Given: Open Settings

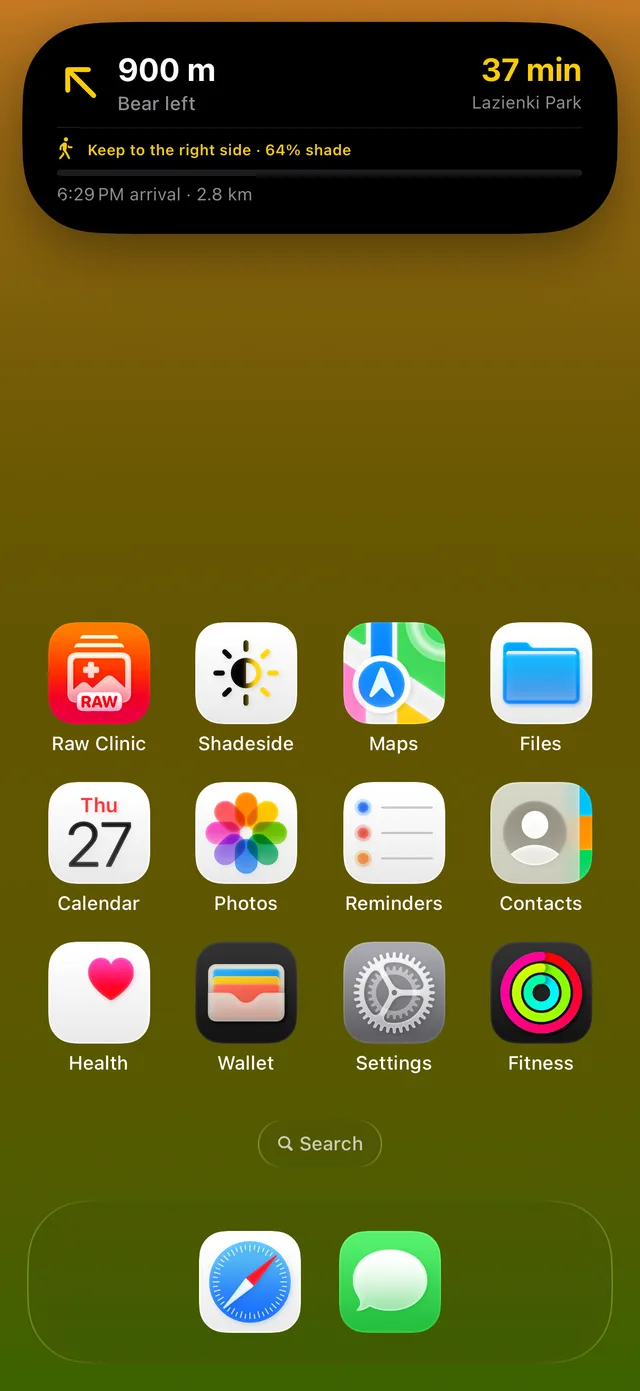Looking at the screenshot, I should pos(394,993).
